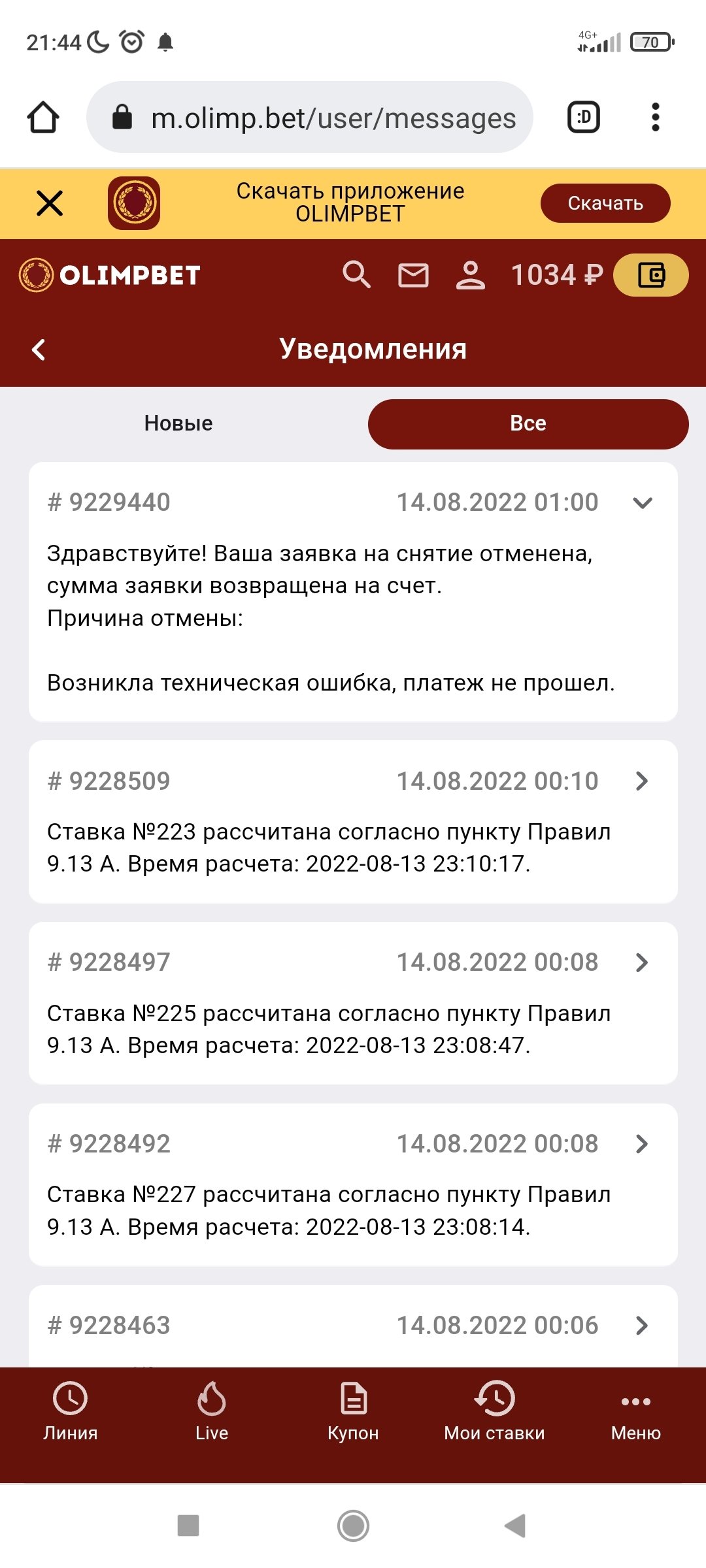Open the Купон tab
This screenshot has height=1568, width=706.
coord(353,1411)
